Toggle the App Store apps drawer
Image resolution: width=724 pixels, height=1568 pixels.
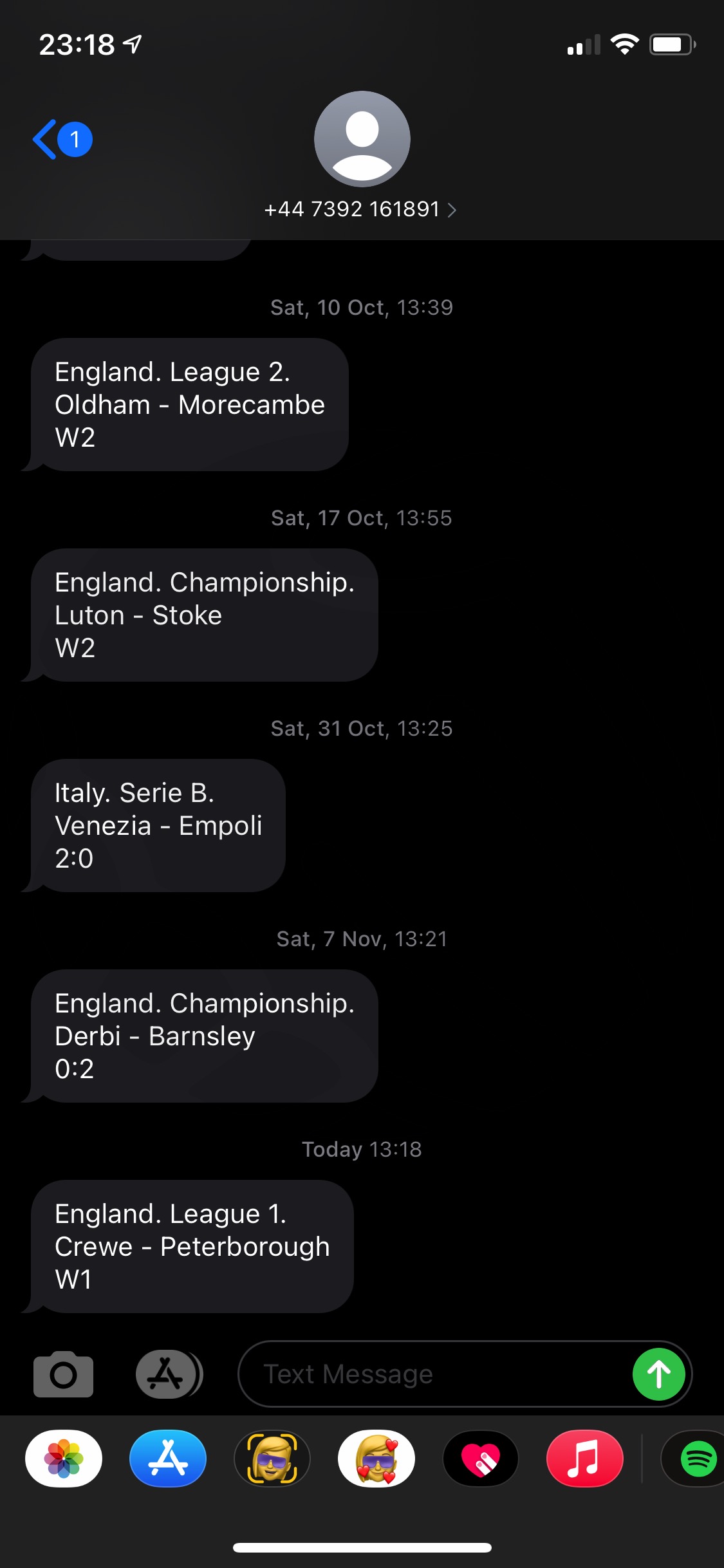(169, 1374)
